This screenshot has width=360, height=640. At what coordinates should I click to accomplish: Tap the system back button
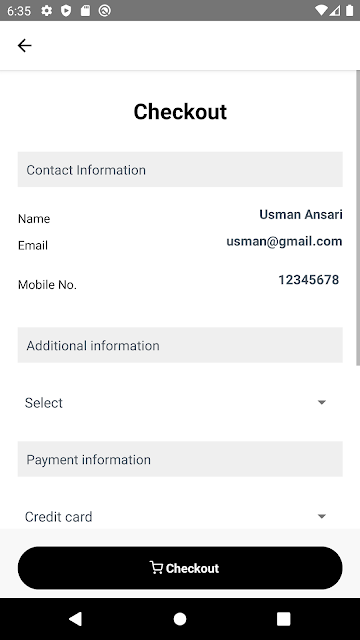pyautogui.click(x=75, y=619)
